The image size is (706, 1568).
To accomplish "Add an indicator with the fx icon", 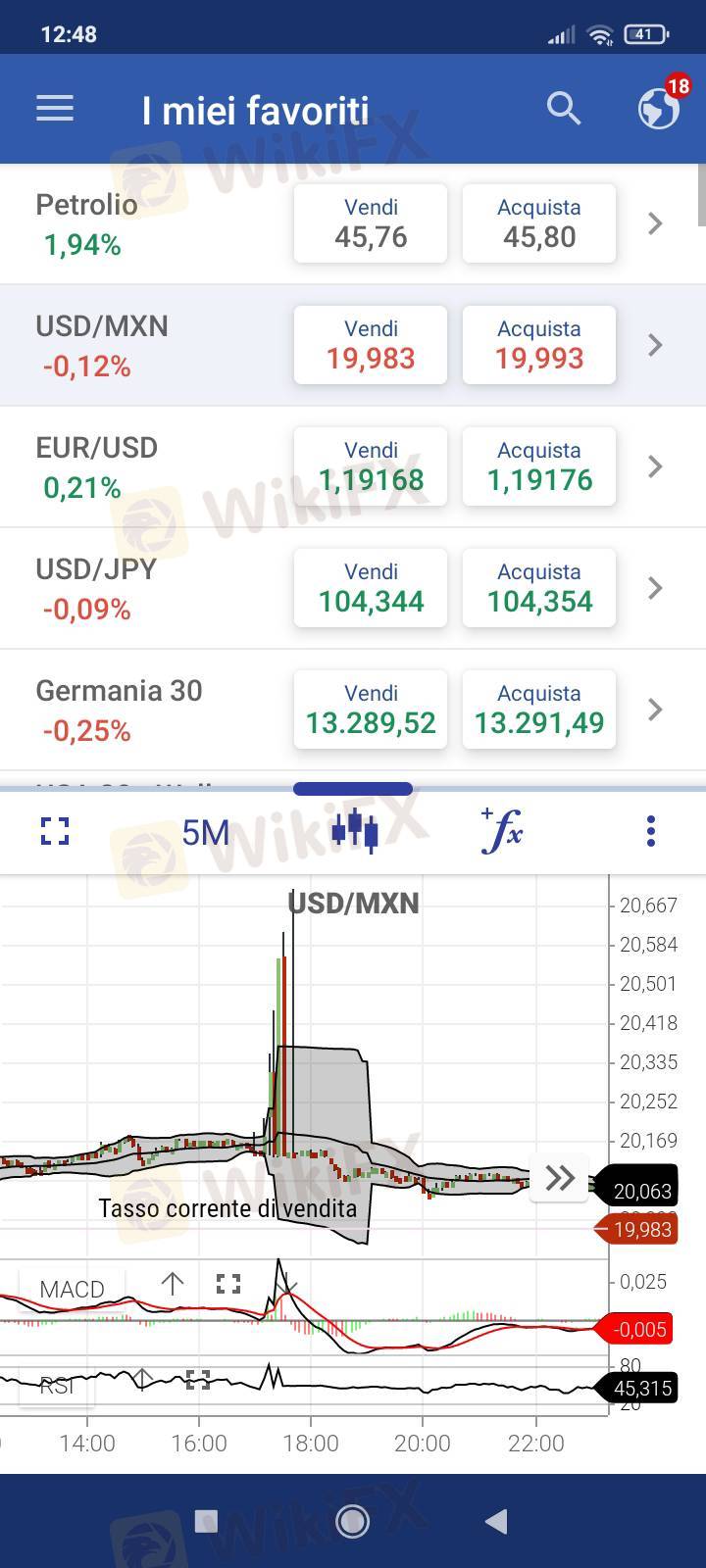I will tap(502, 832).
